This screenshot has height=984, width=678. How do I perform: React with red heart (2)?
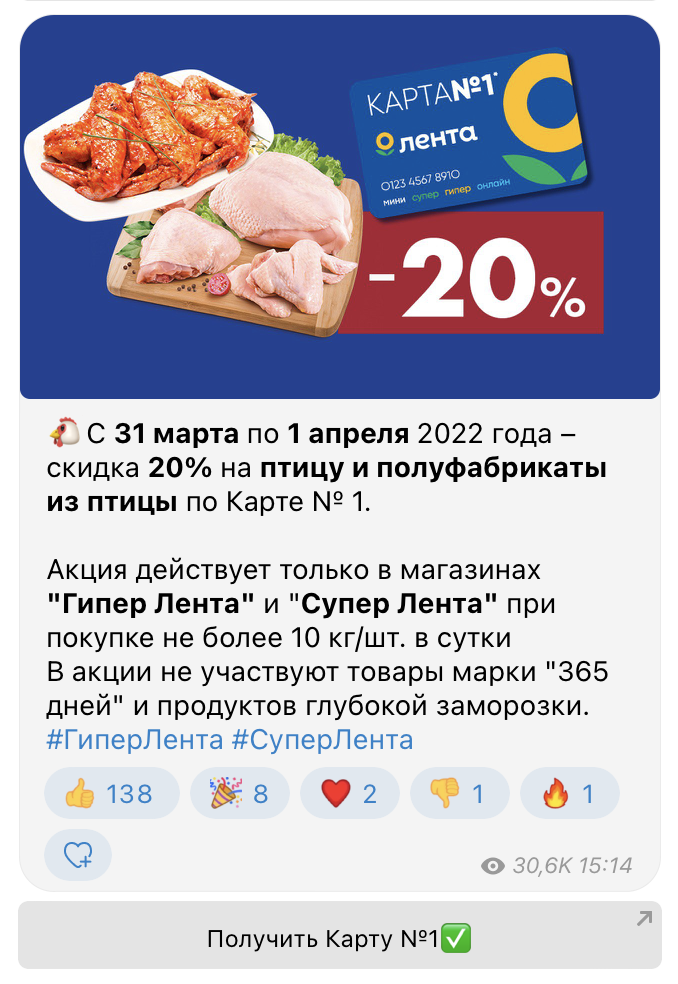click(x=349, y=794)
